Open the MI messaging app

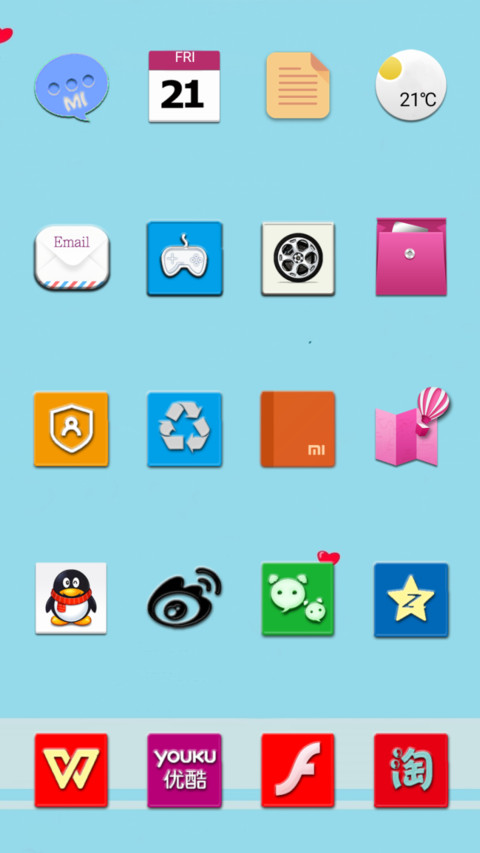(x=72, y=87)
